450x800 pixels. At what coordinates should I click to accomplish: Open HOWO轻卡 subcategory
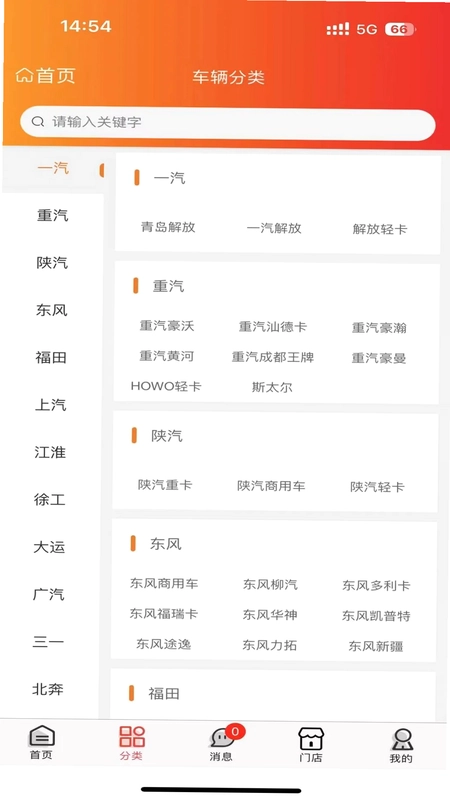pos(166,386)
